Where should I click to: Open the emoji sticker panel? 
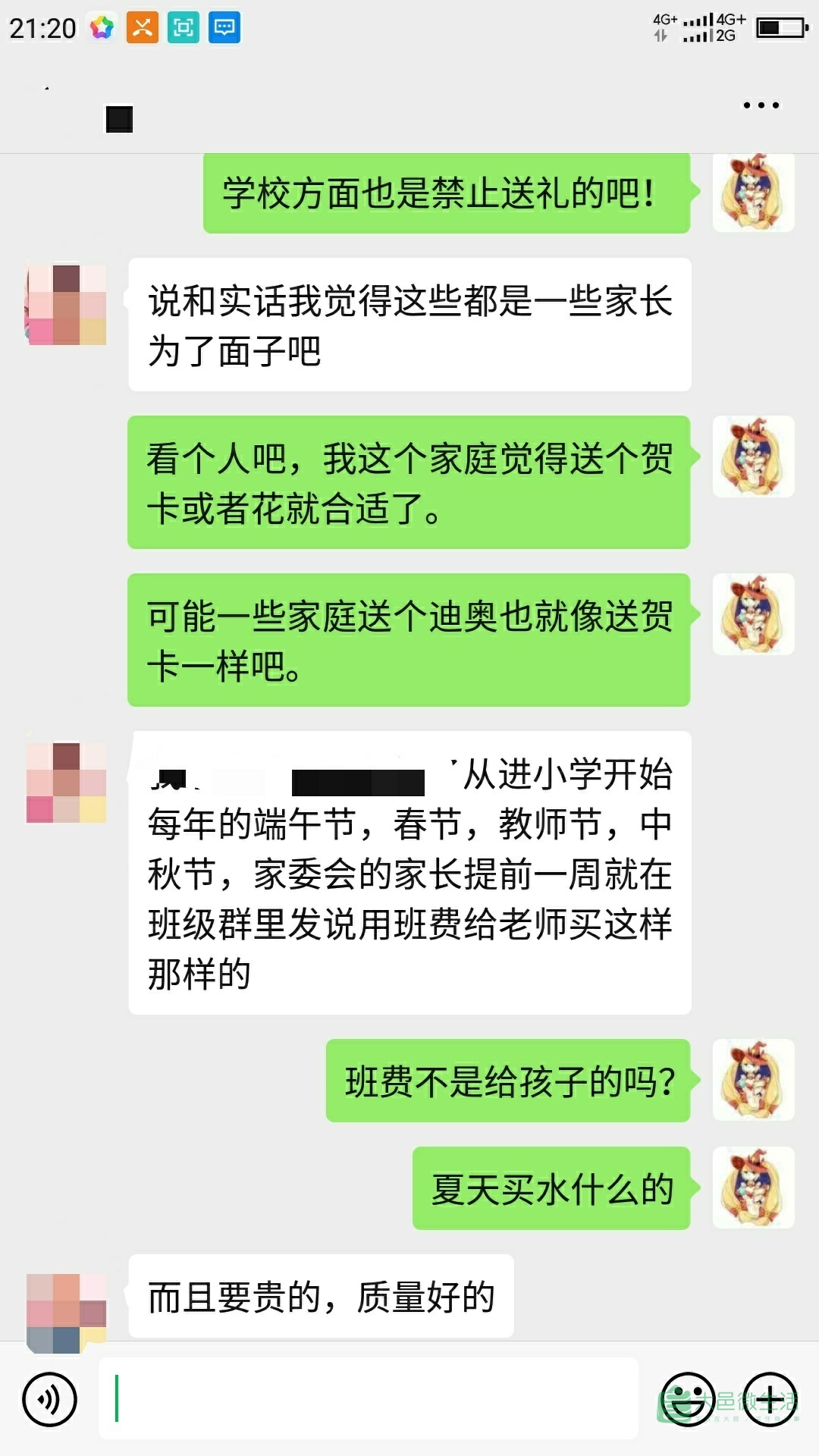point(687,1399)
